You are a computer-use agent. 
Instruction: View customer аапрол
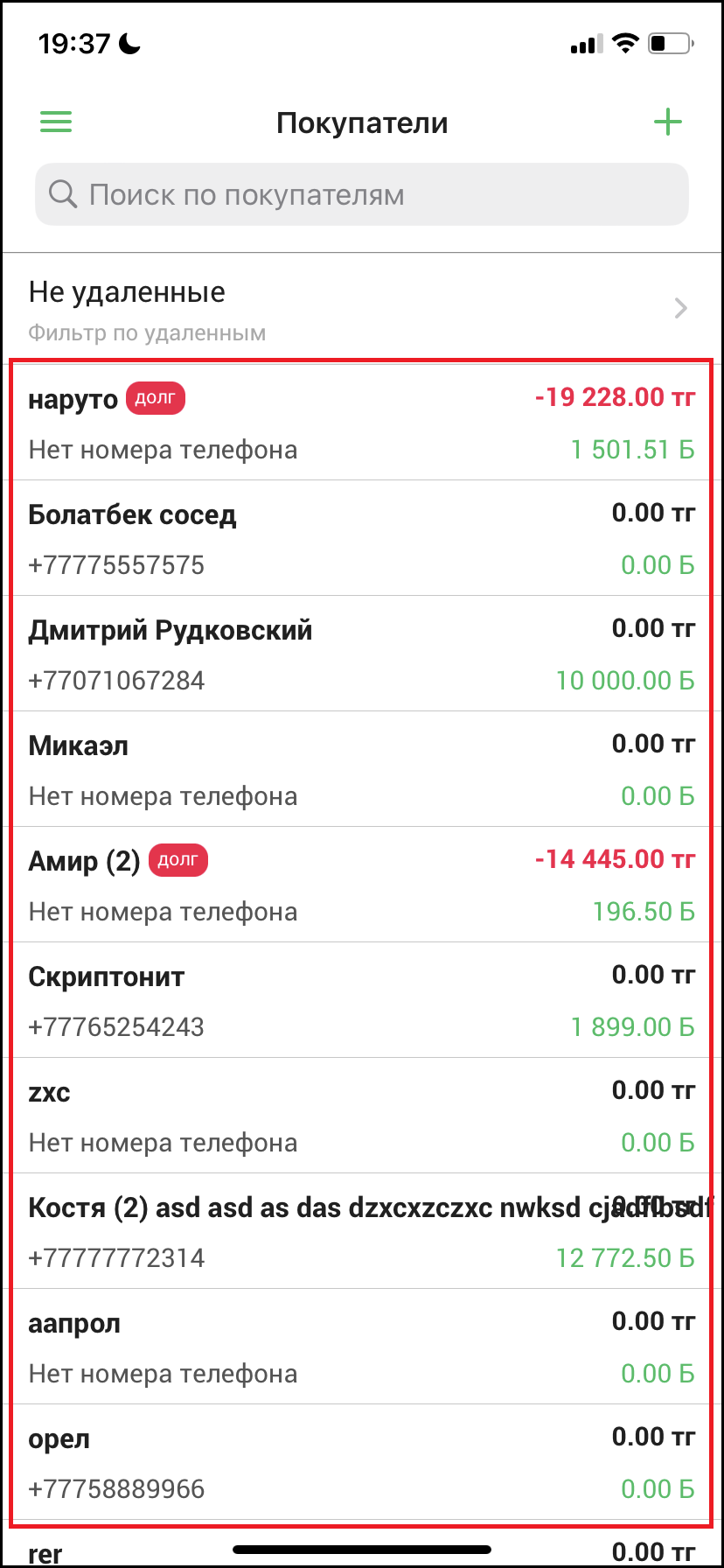point(362,1347)
